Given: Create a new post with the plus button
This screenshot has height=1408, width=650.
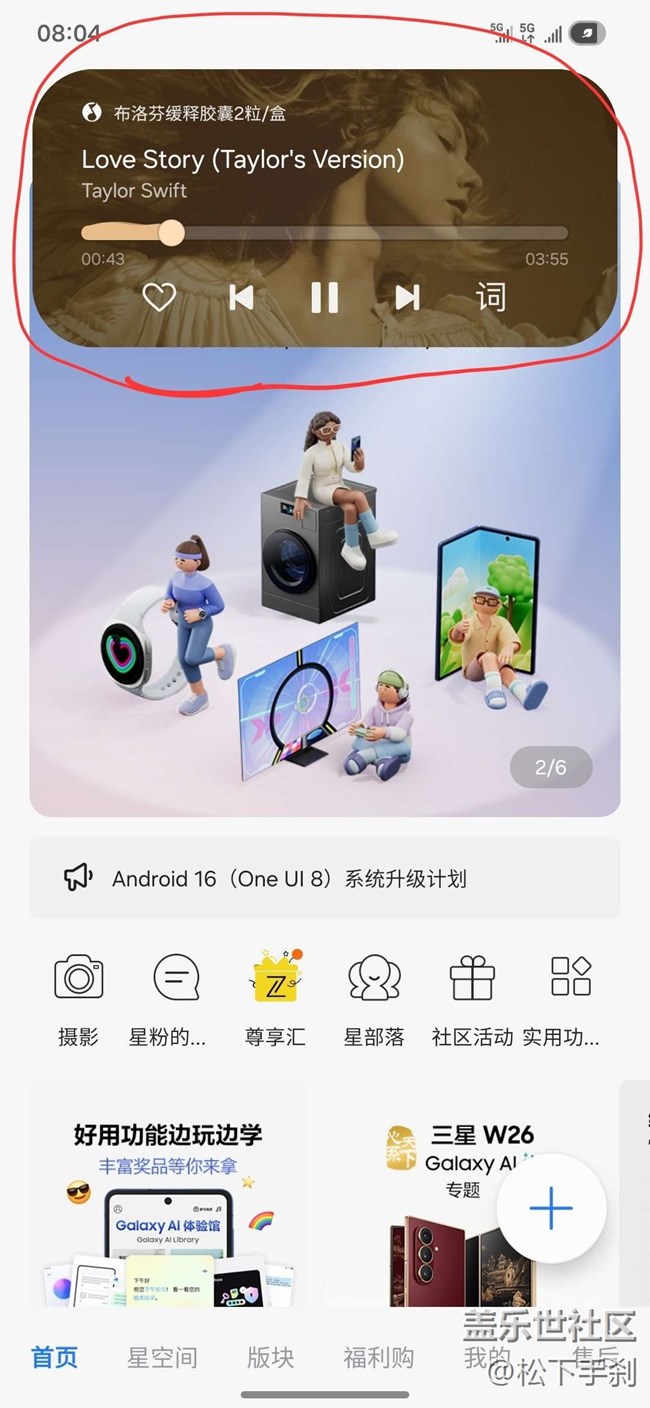Looking at the screenshot, I should 551,1209.
